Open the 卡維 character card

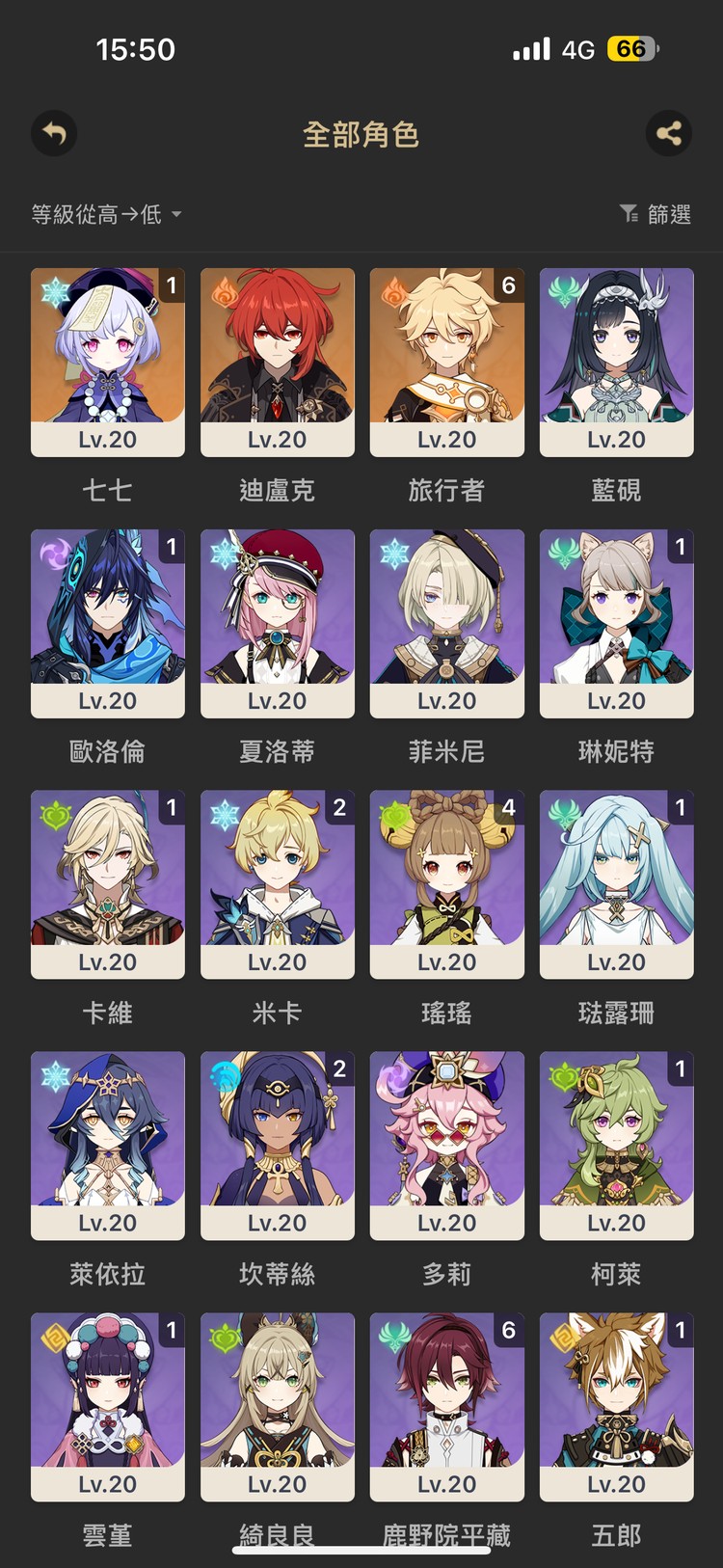point(108,884)
